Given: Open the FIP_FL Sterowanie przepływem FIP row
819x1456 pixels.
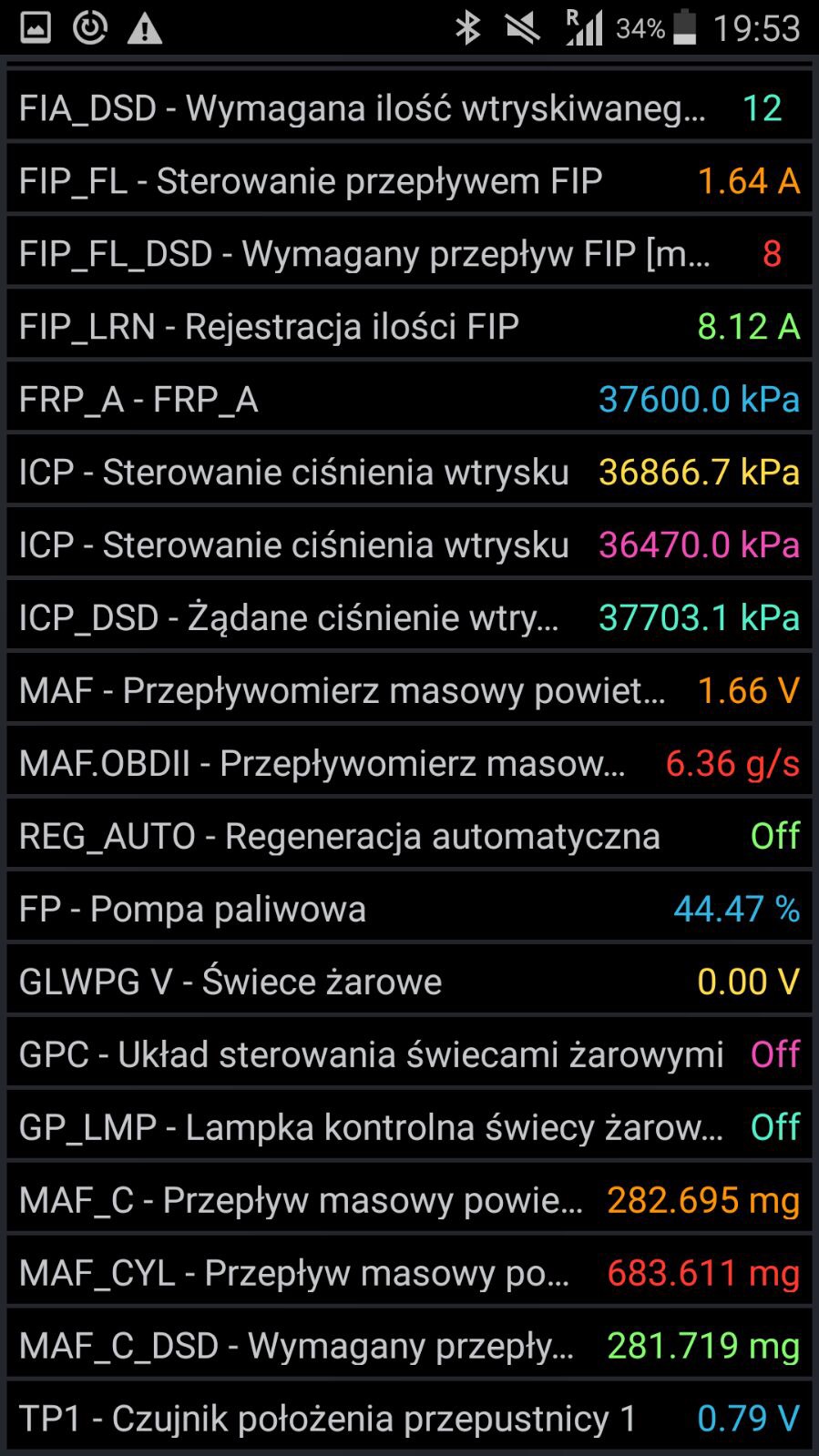Looking at the screenshot, I should 409,181.
